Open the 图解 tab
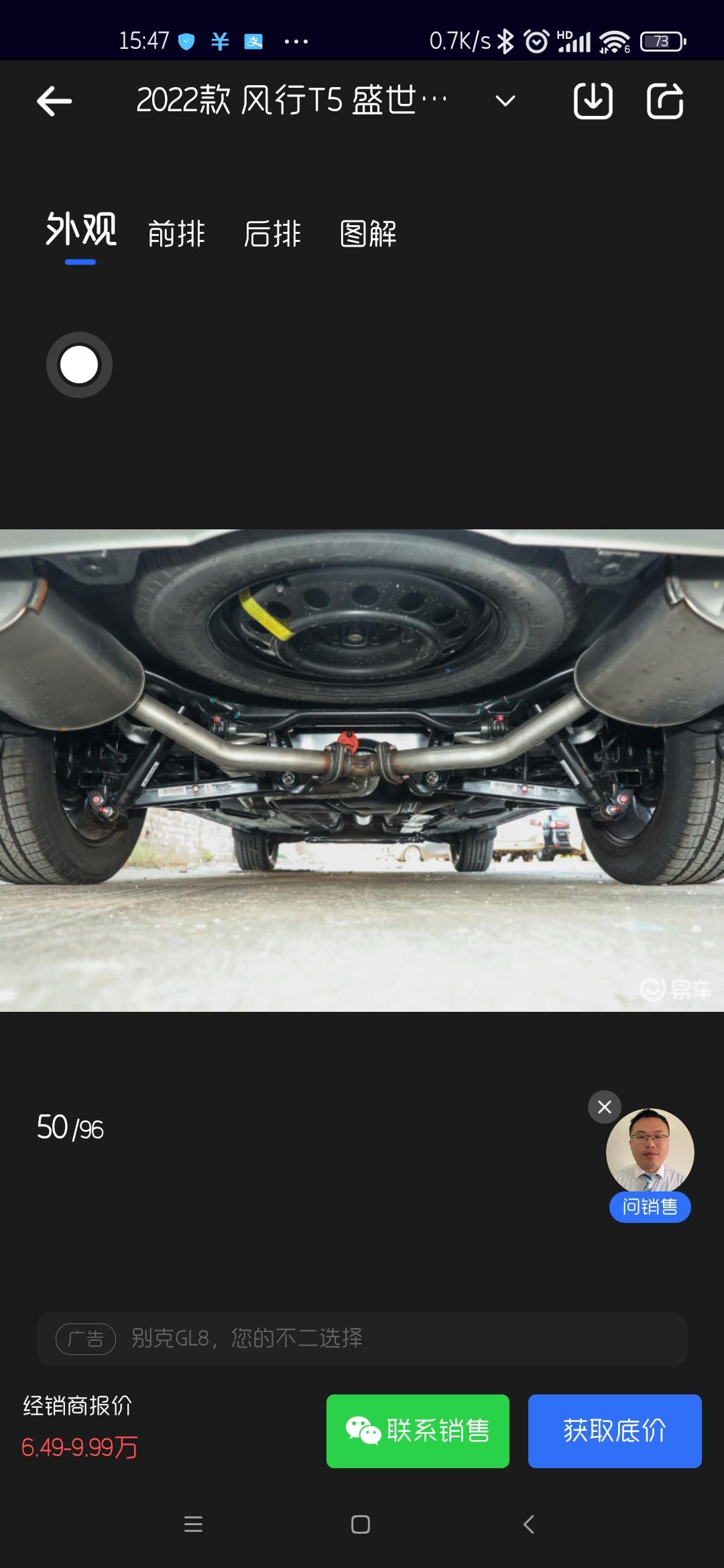 [x=368, y=234]
